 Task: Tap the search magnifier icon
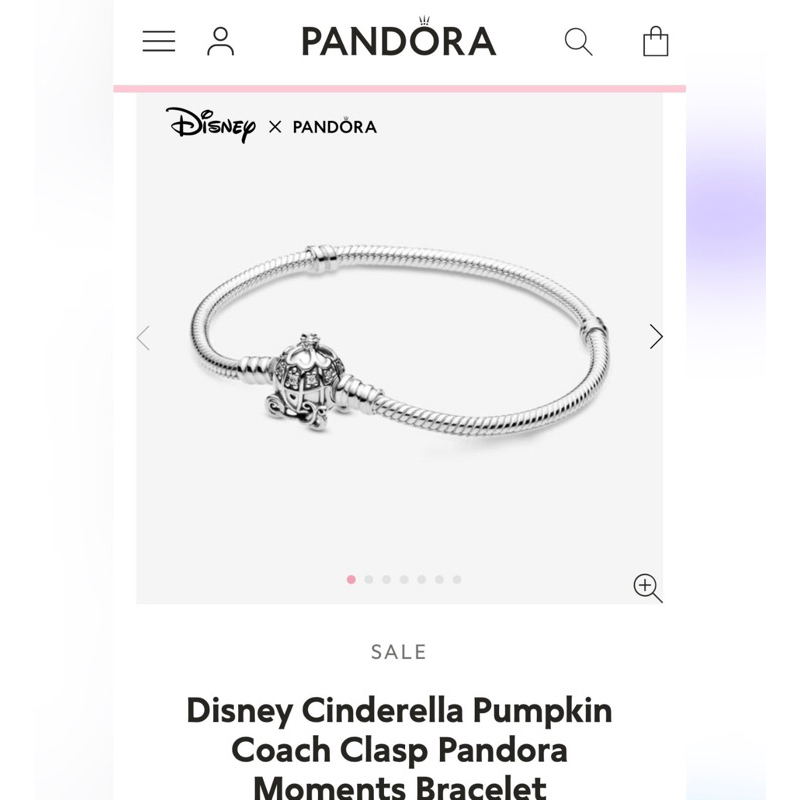[578, 41]
